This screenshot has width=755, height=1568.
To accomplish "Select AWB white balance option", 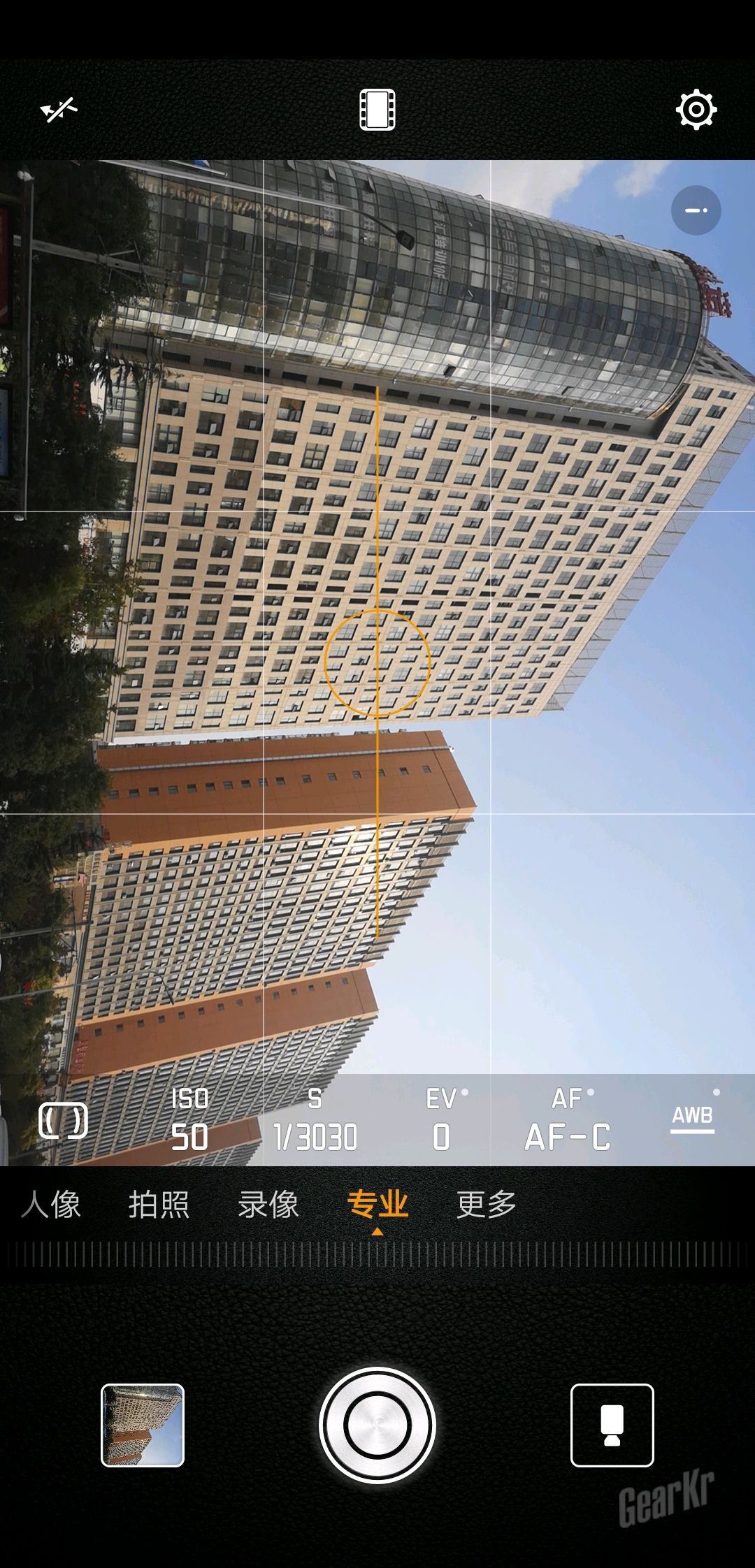I will [692, 1116].
